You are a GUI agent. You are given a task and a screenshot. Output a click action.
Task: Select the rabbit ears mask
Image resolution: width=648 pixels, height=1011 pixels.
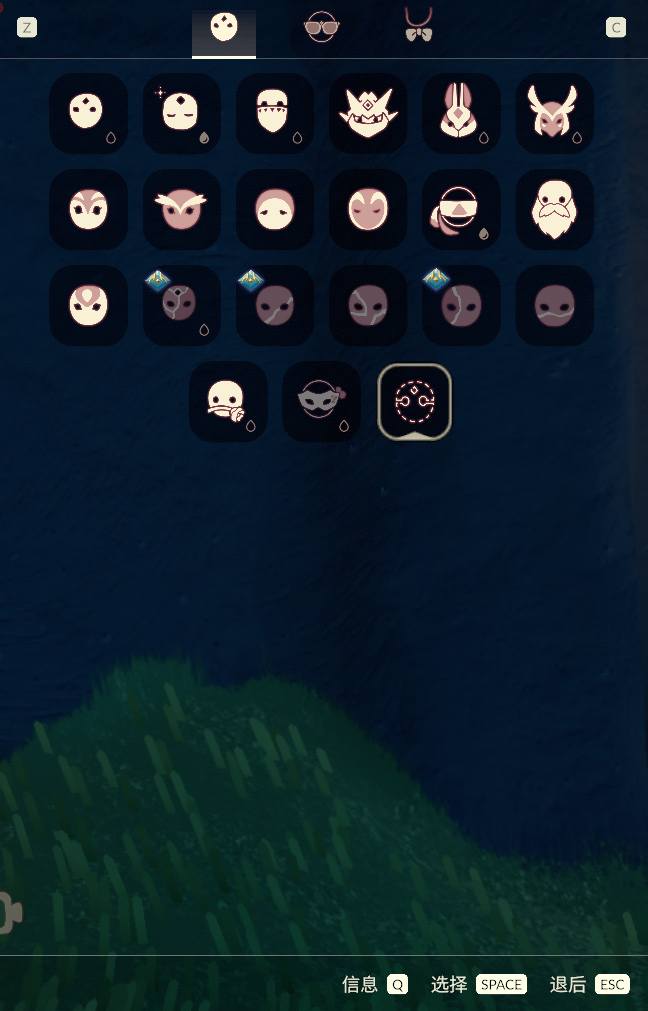460,114
